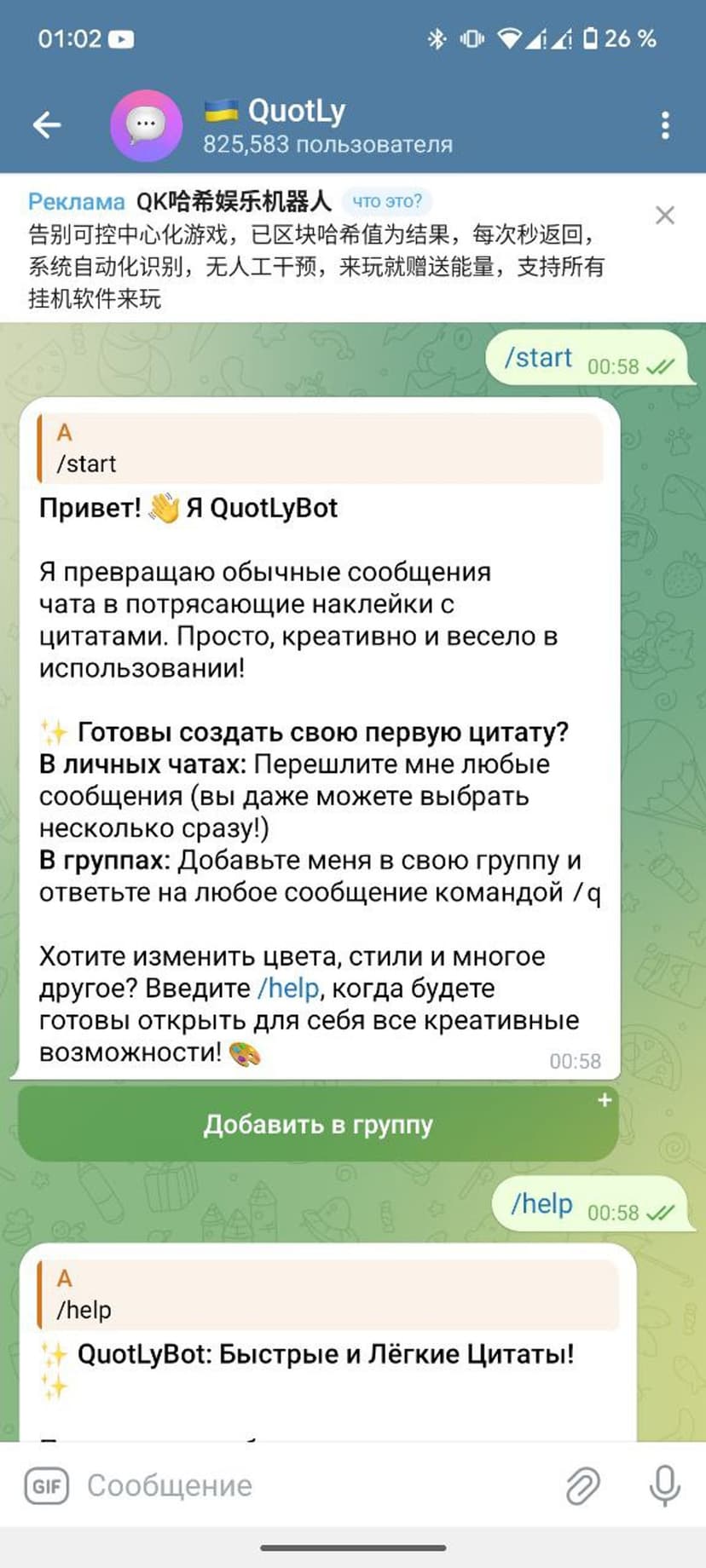Tap the quoted /start reply preview
This screenshot has width=706, height=1568.
[x=320, y=449]
